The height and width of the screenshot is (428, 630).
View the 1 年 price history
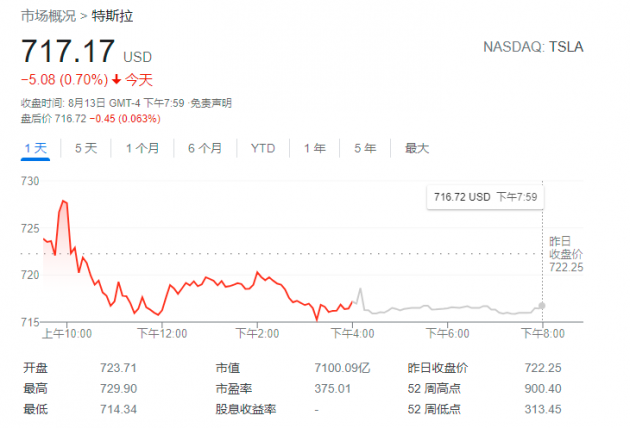[x=315, y=148]
